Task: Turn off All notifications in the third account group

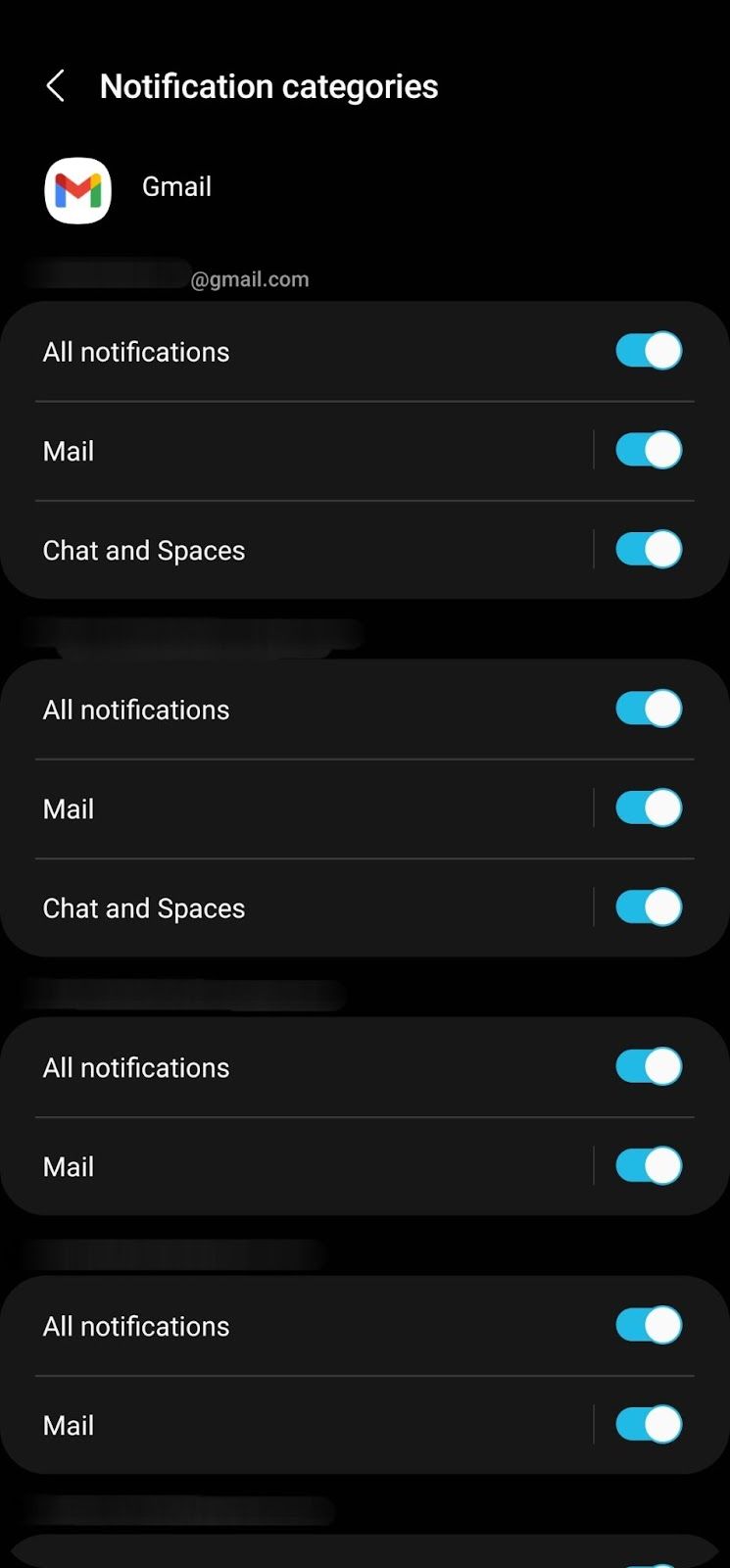Action: pyautogui.click(x=648, y=1066)
